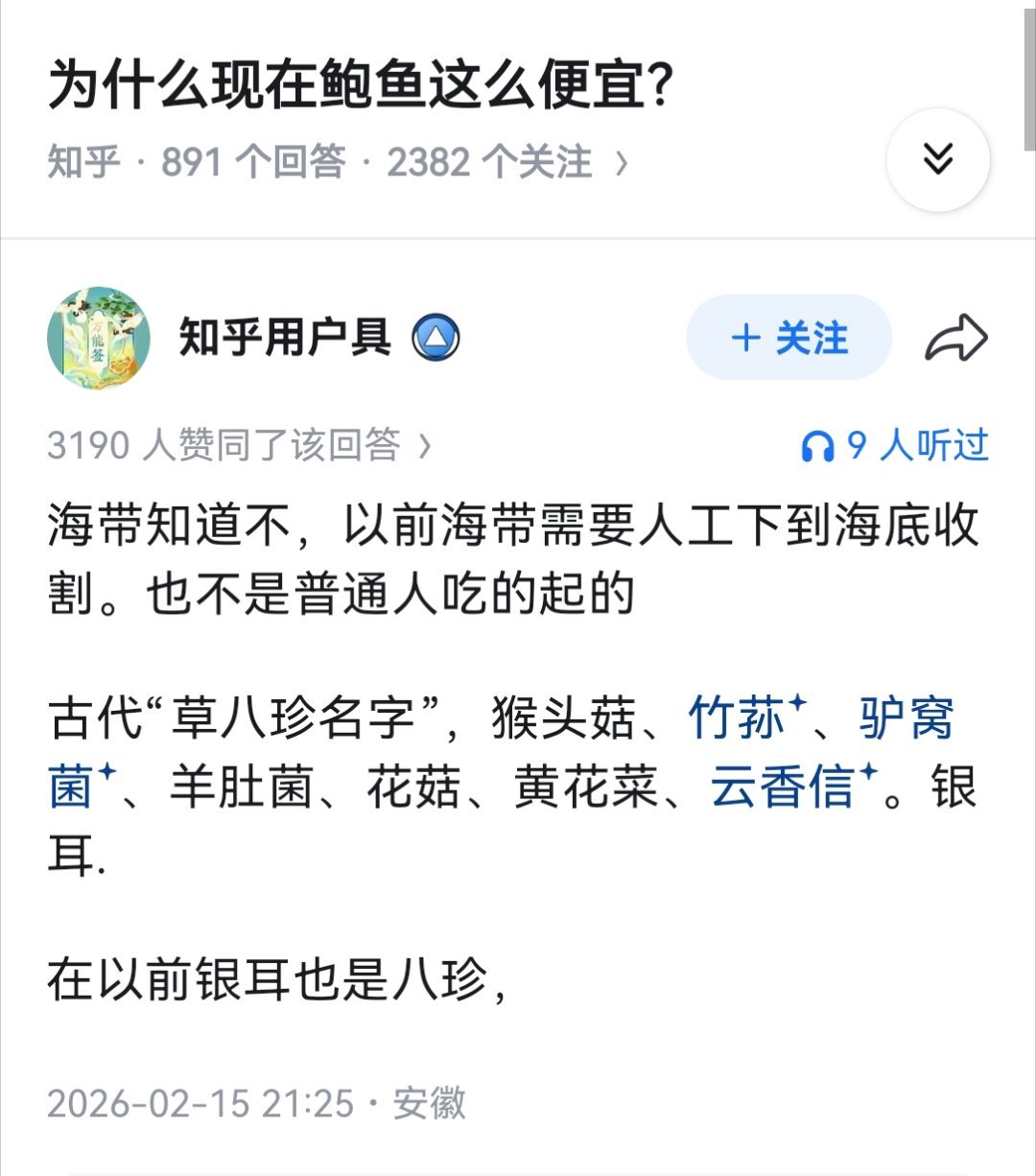
Task: Tap the headphones icon to play the audio
Action: pos(820,444)
